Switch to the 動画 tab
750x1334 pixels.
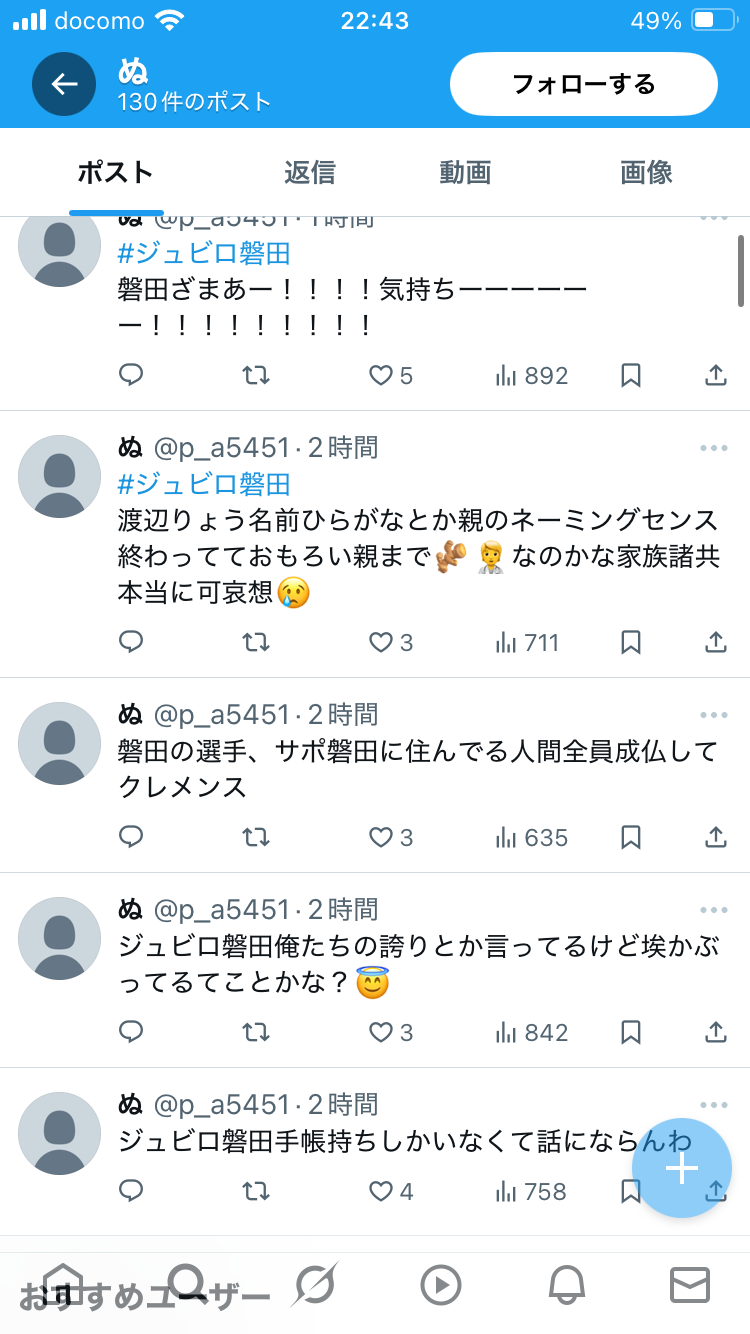[x=465, y=172]
